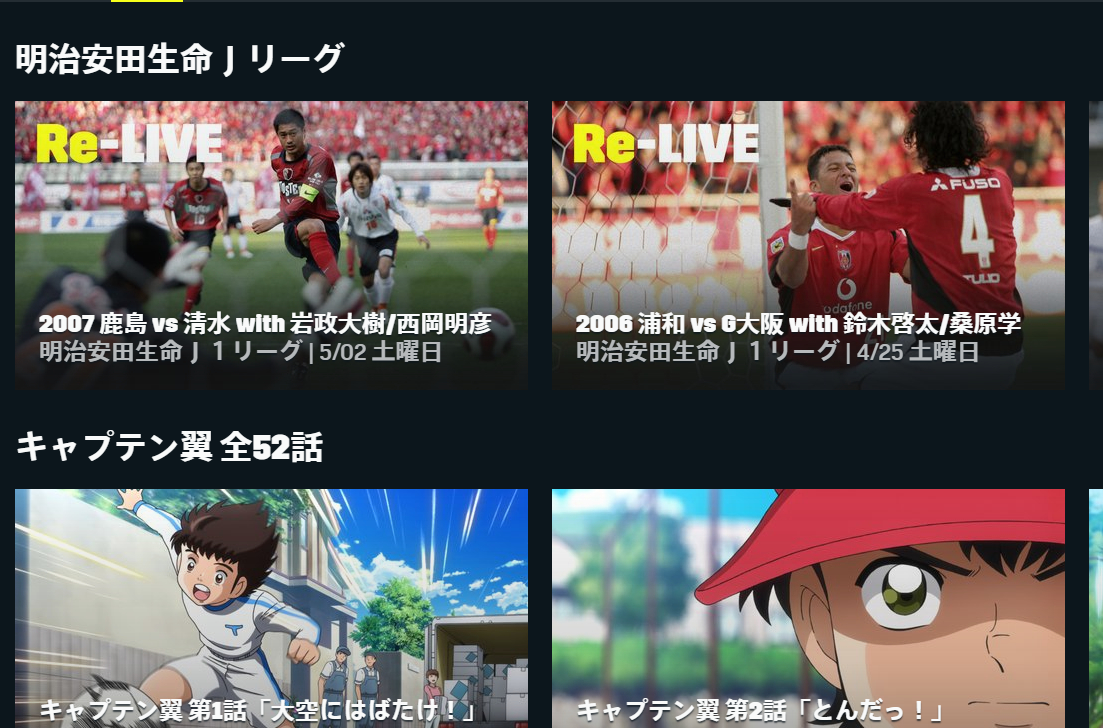The width and height of the screenshot is (1103, 728).
Task: Play キャプテン翼 第1話「大空にはばたけ！」
Action: pyautogui.click(x=271, y=608)
